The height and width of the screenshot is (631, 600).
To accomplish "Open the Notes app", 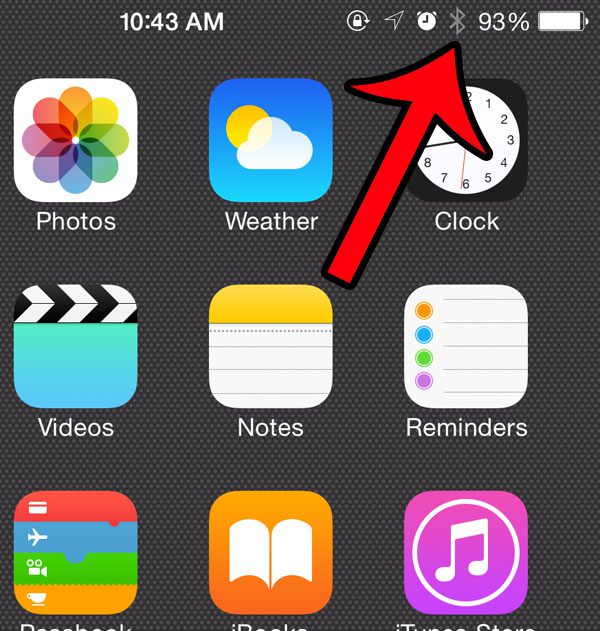I will pos(271,346).
